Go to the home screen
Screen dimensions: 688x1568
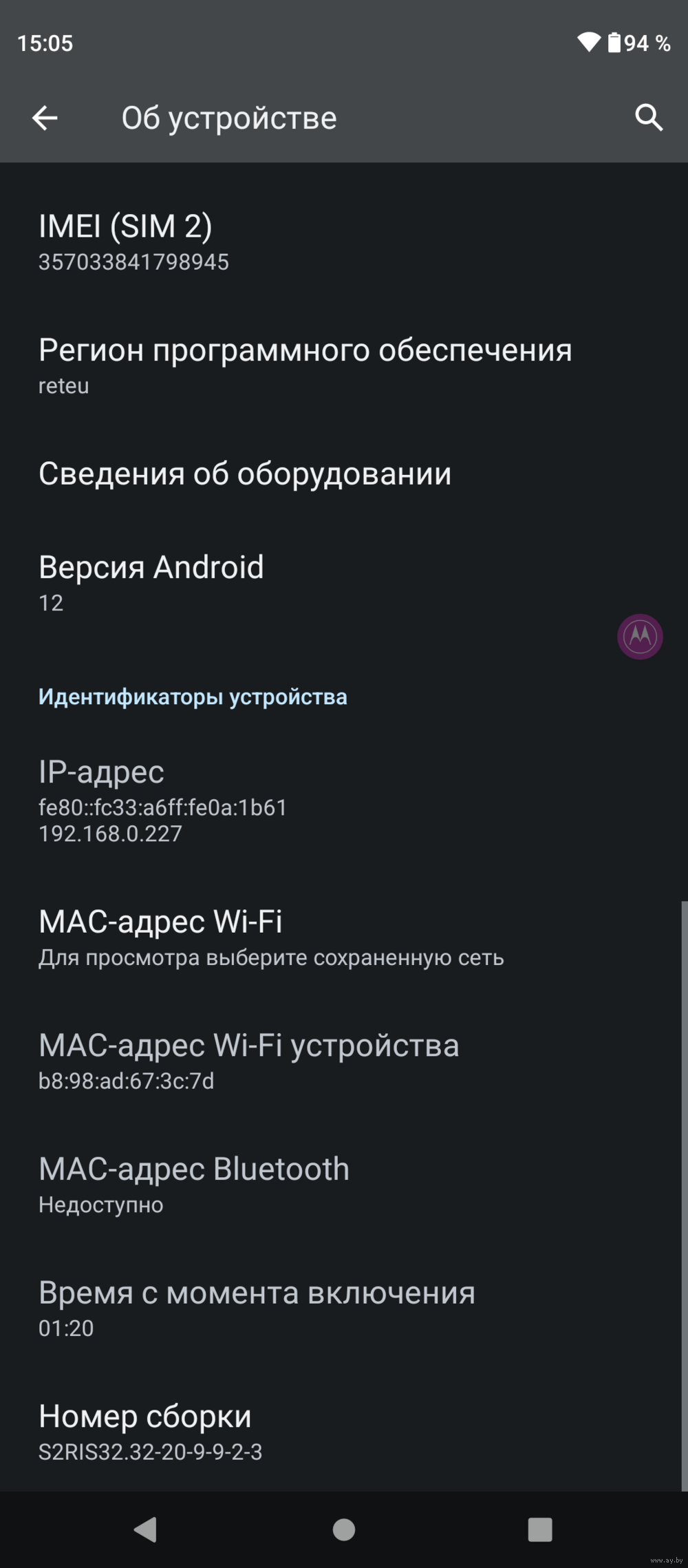[344, 1529]
